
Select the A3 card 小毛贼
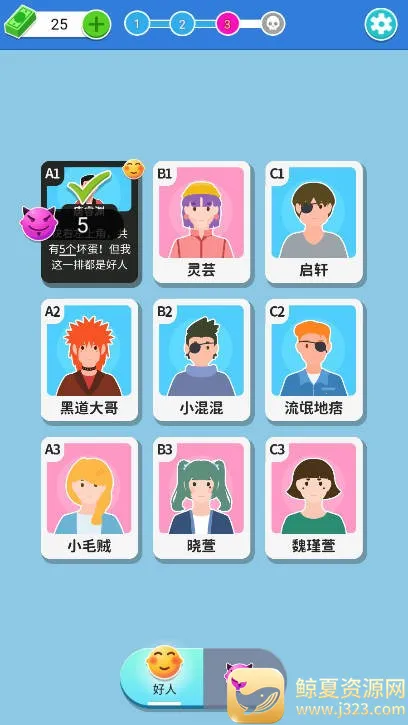tap(89, 498)
